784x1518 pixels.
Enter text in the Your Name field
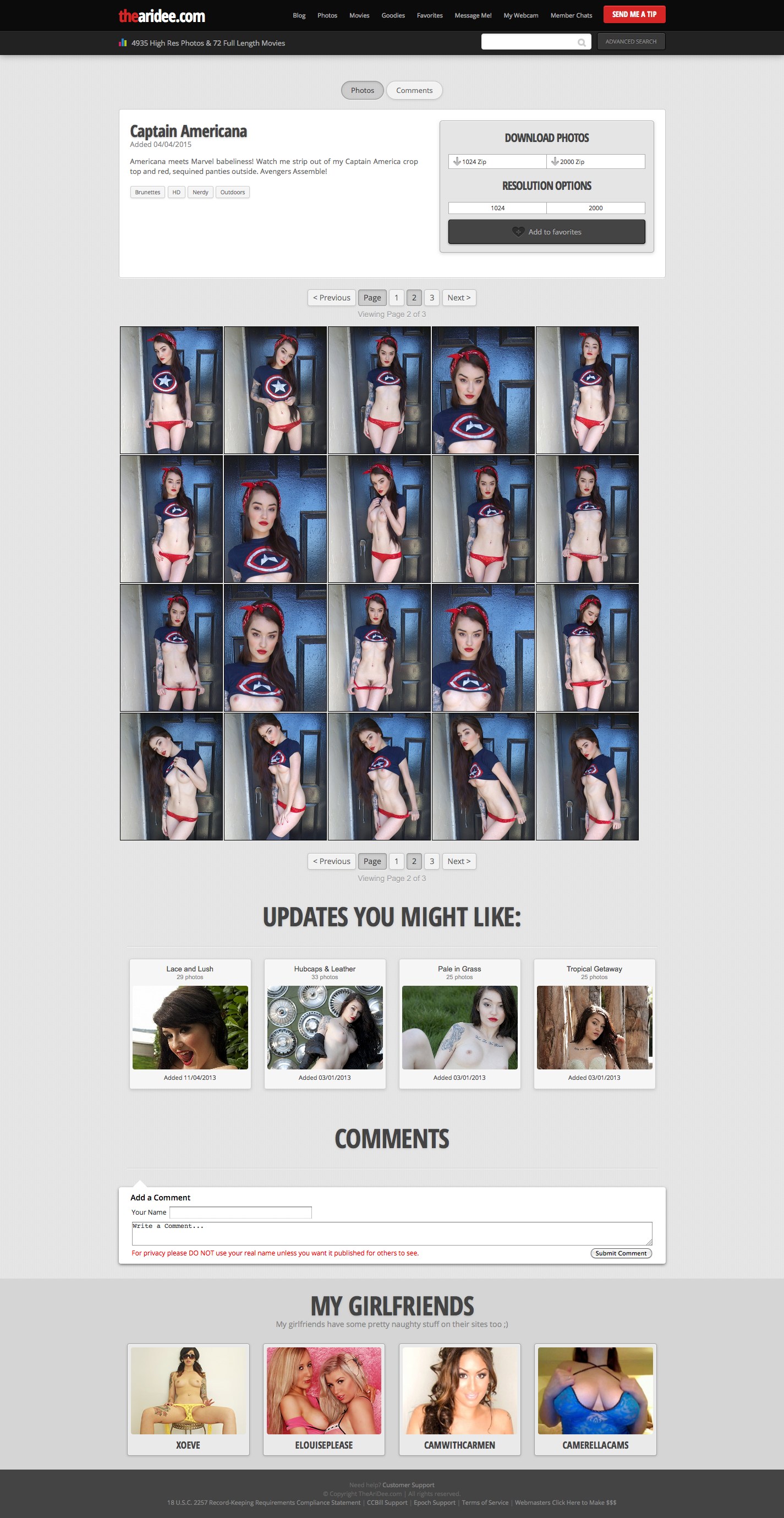tap(240, 1212)
